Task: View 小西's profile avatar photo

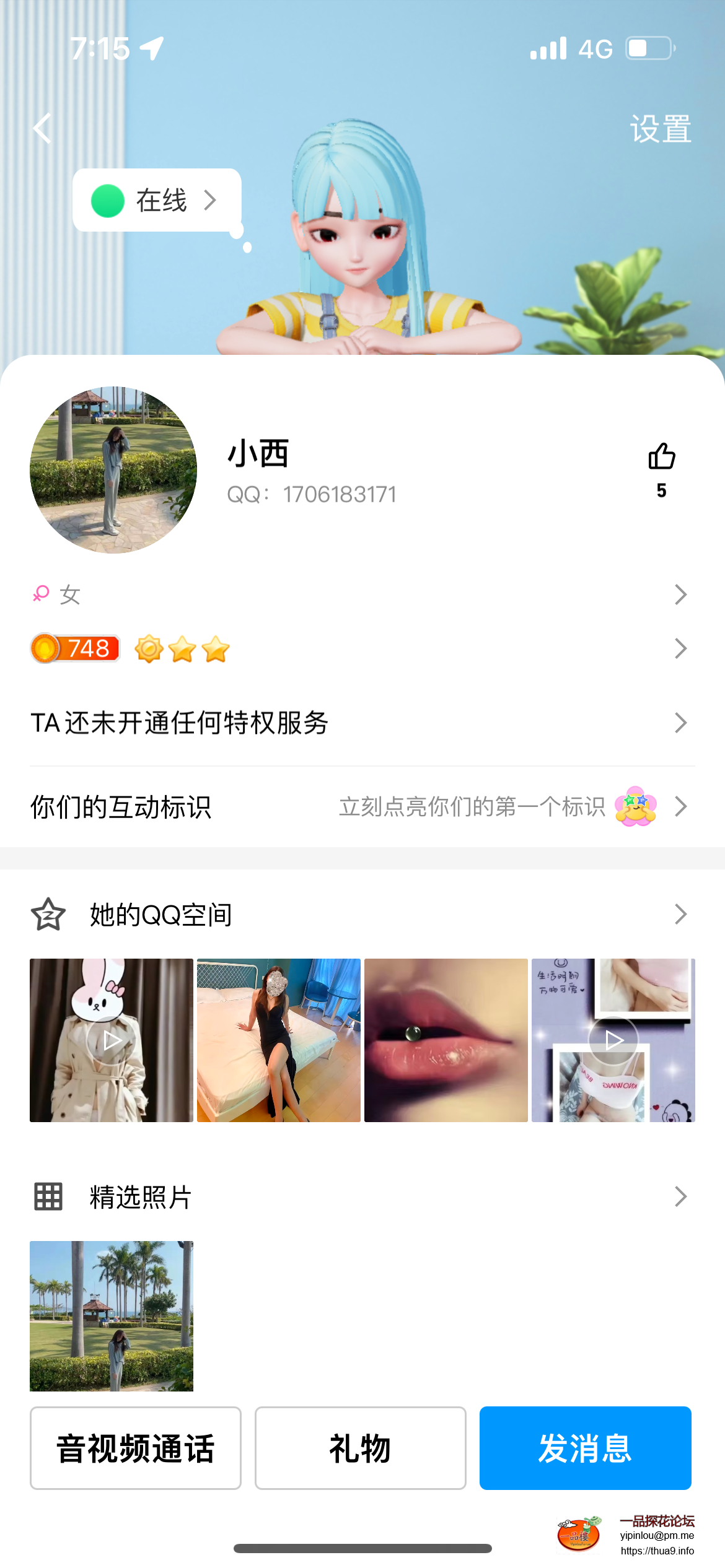Action: tap(113, 470)
